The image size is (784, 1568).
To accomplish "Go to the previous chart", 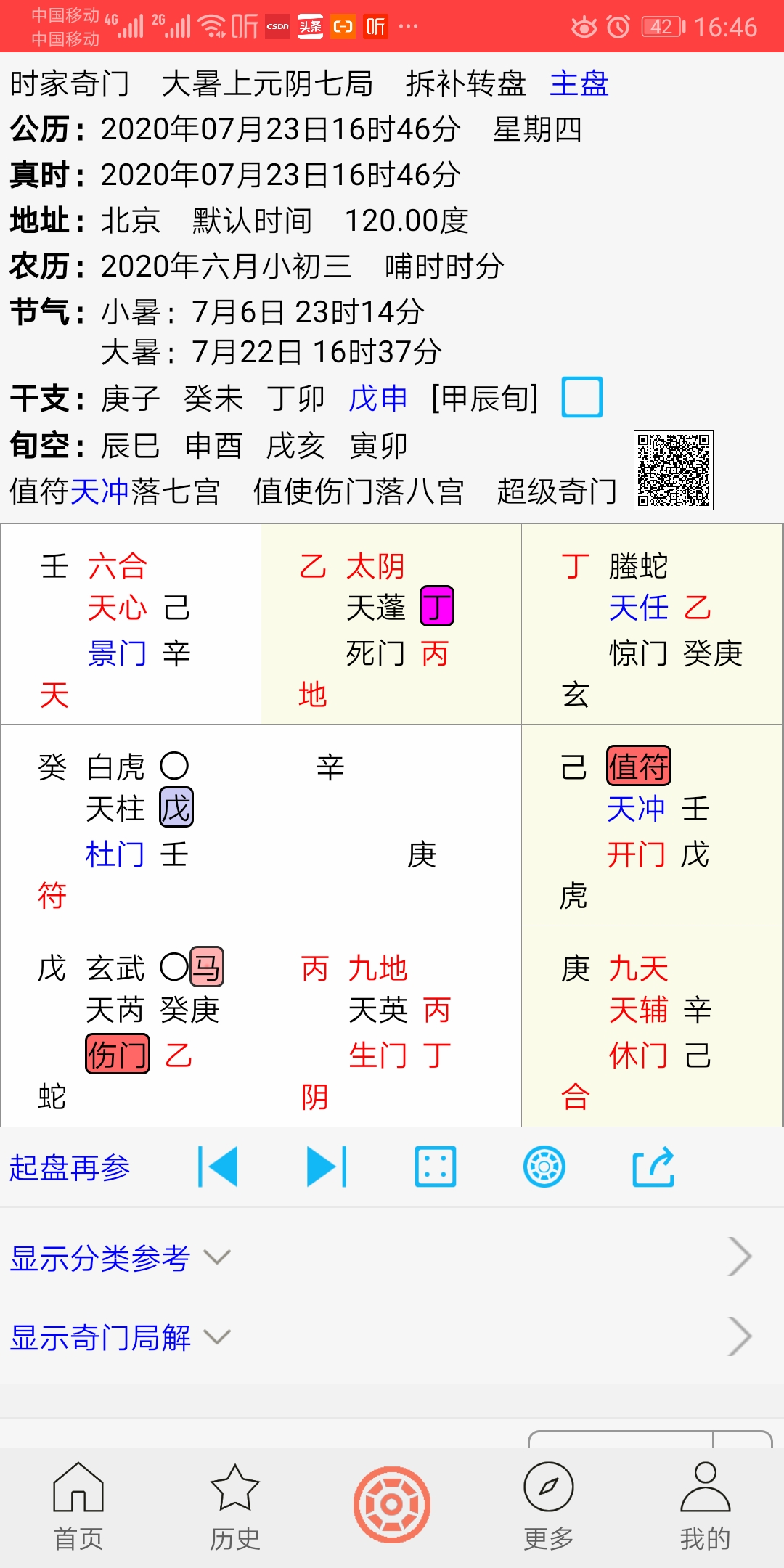I will tap(218, 1167).
